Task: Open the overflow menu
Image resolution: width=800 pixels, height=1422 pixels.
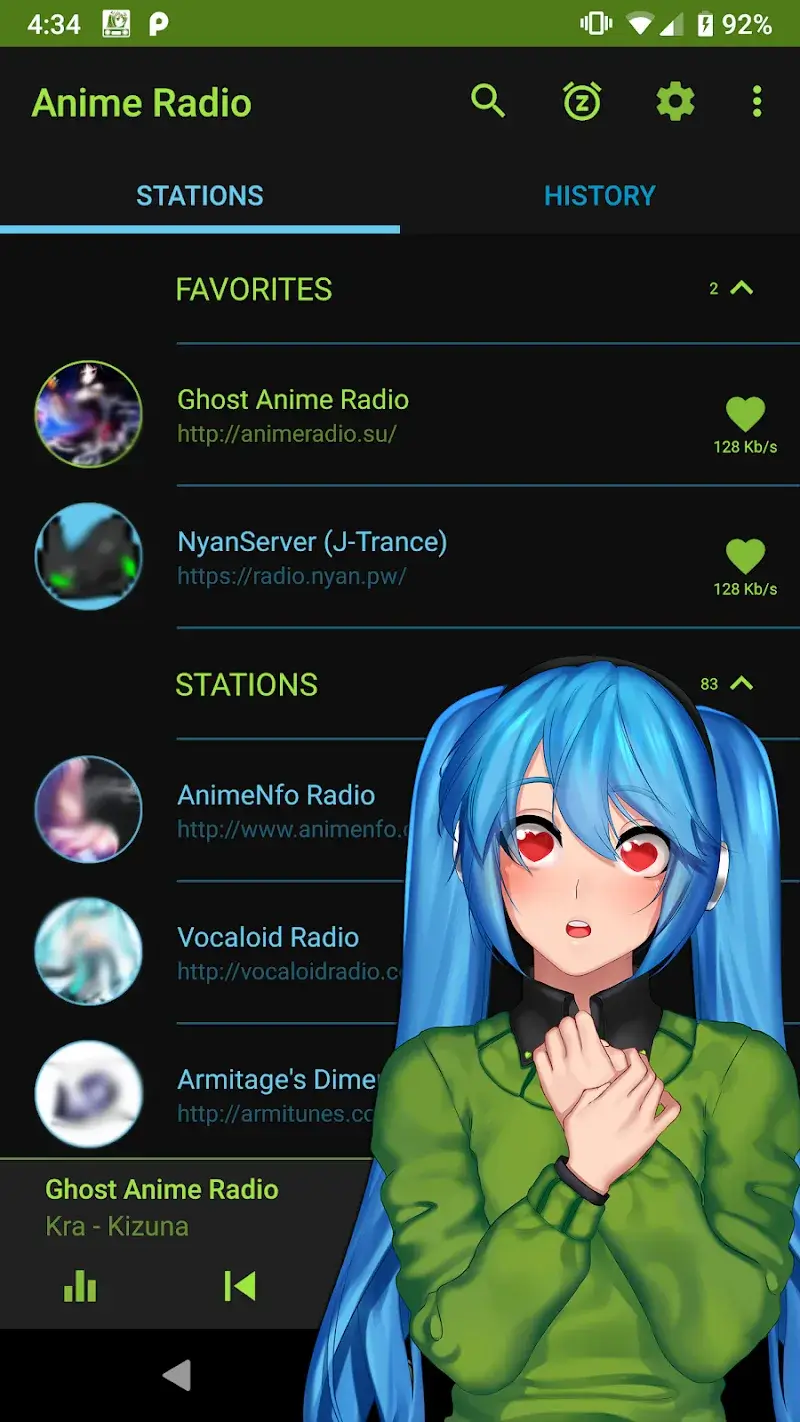Action: pyautogui.click(x=757, y=101)
